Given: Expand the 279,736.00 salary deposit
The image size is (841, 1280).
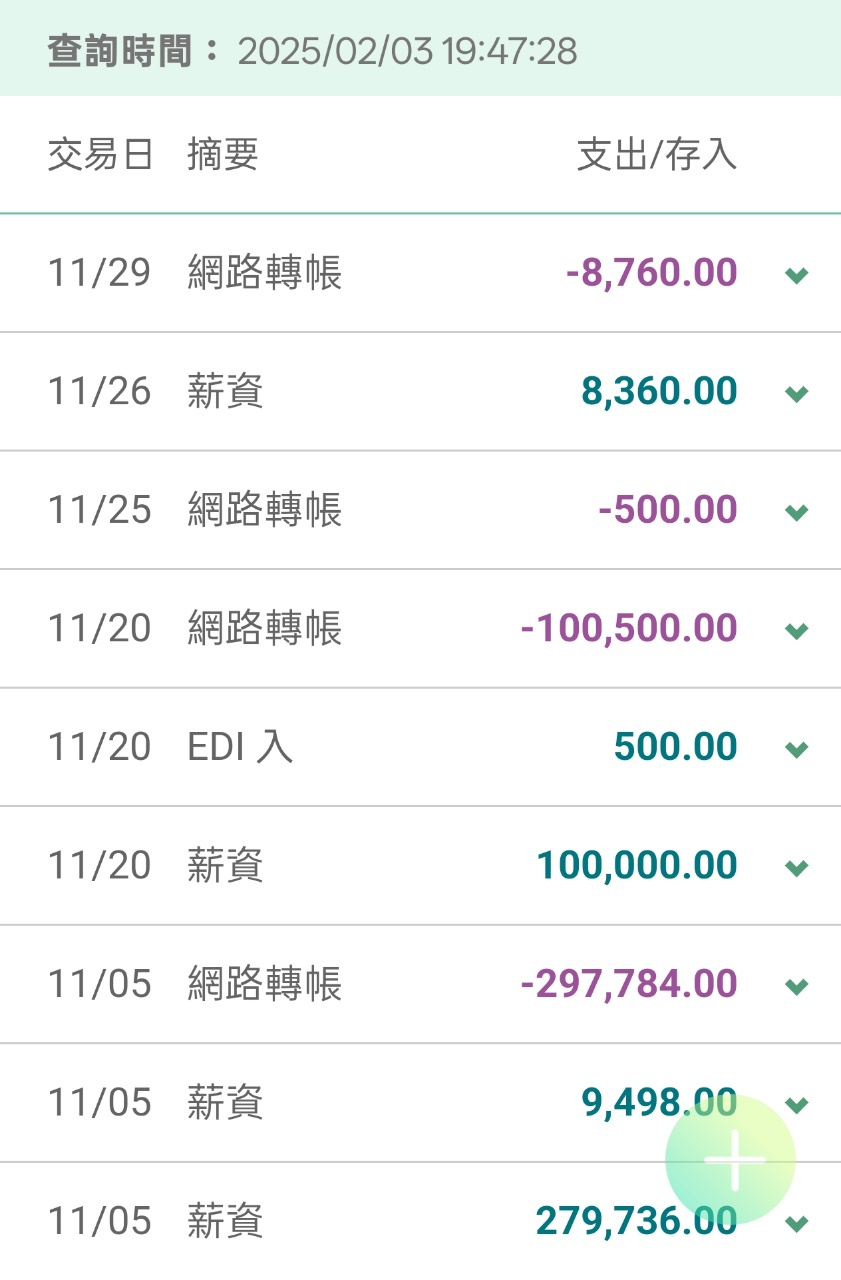Looking at the screenshot, I should [798, 1223].
